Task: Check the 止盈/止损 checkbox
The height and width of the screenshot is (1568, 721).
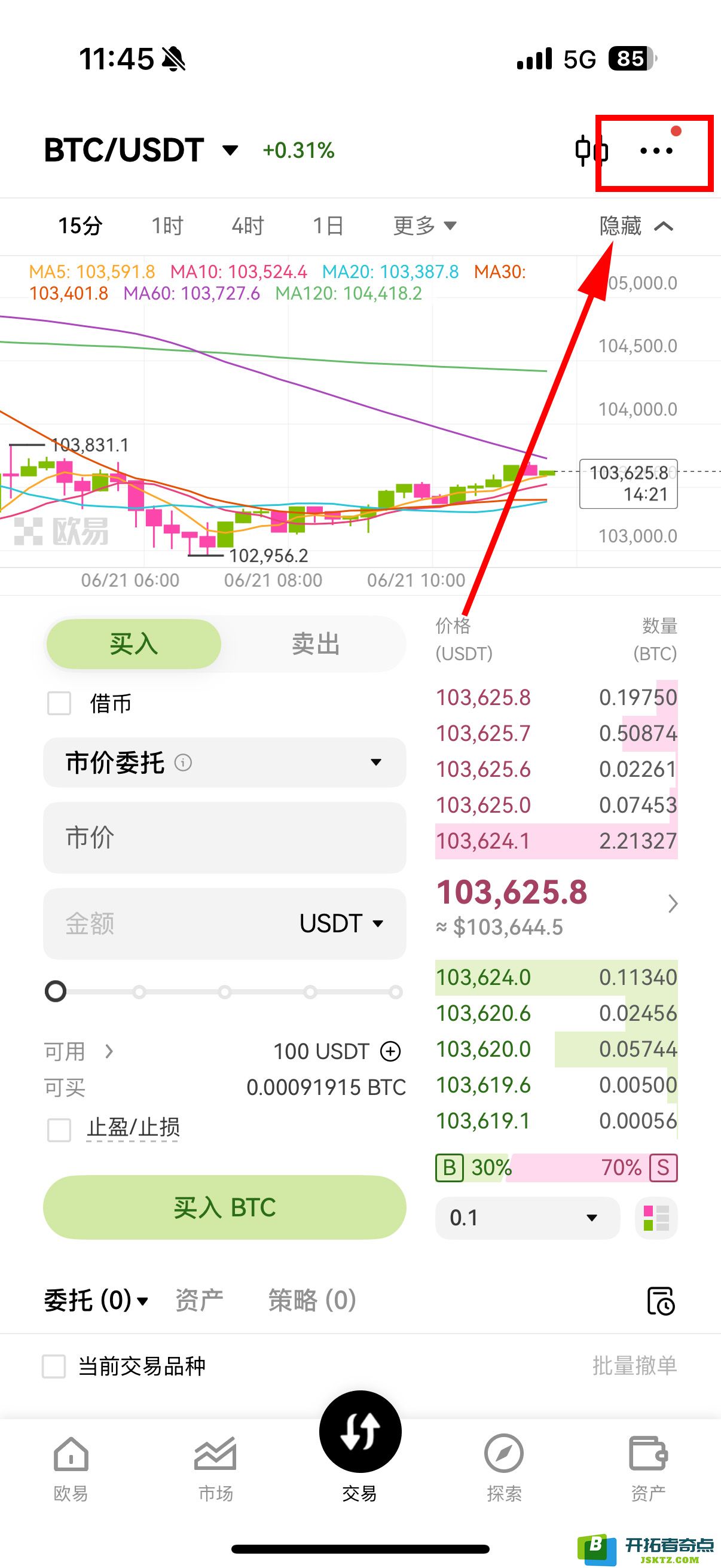Action: coord(60,1130)
